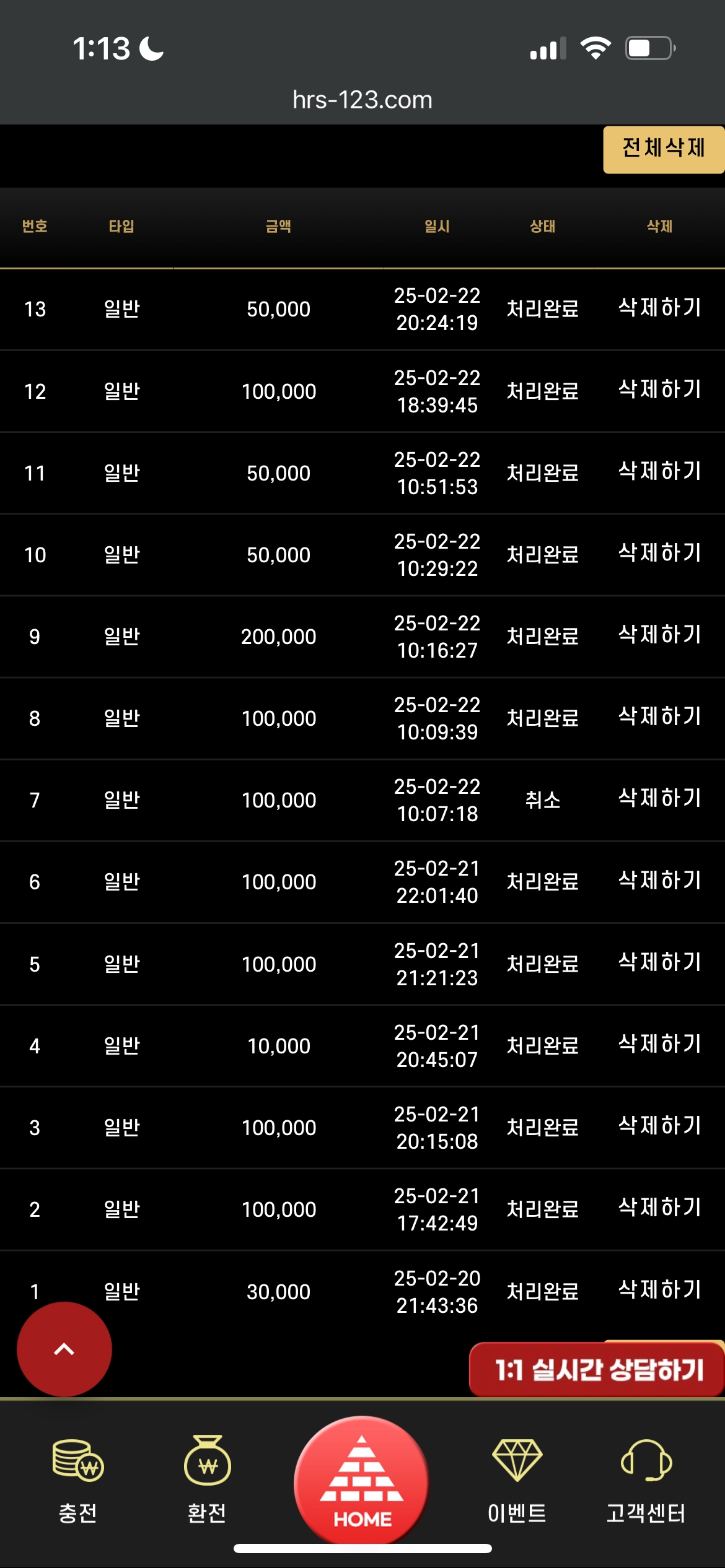The width and height of the screenshot is (725, 1568).
Task: Jump to top with red arrow button
Action: coord(64,1349)
